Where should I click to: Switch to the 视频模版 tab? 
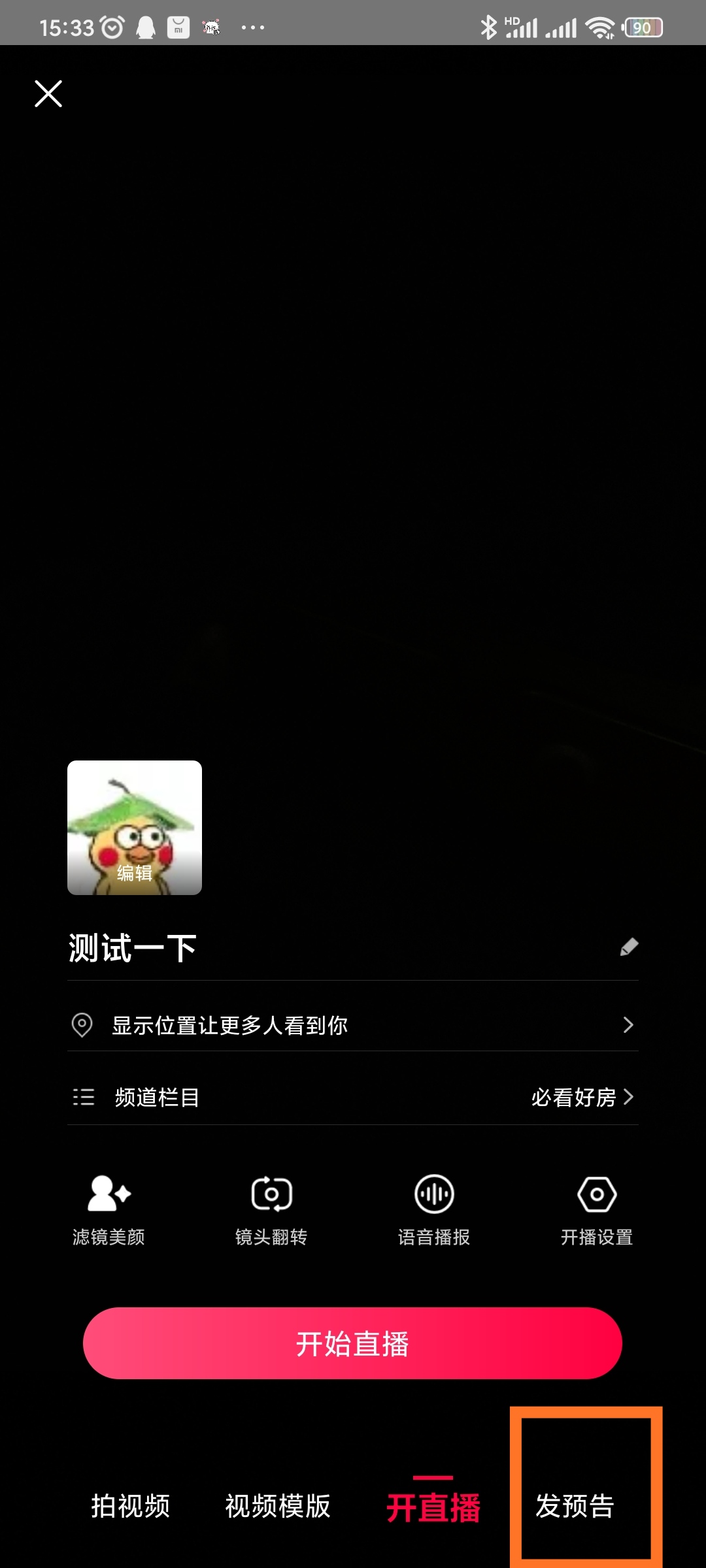point(278,1506)
